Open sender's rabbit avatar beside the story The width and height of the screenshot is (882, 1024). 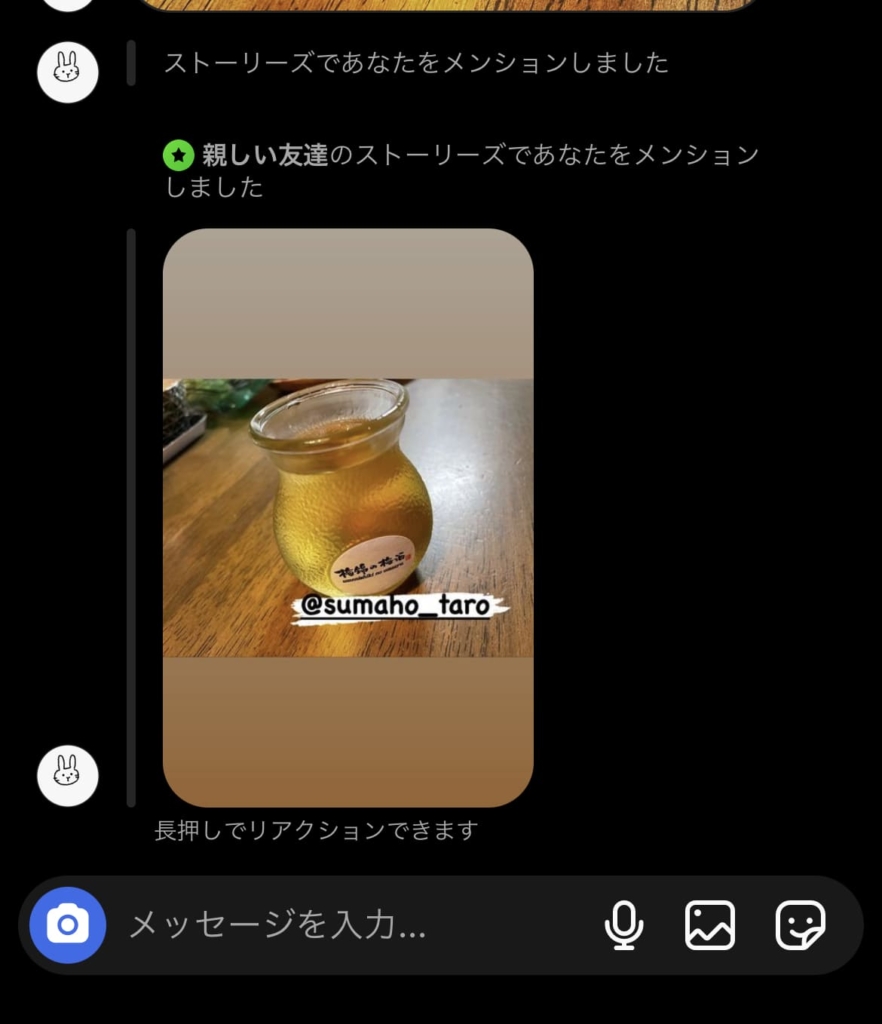coord(67,776)
